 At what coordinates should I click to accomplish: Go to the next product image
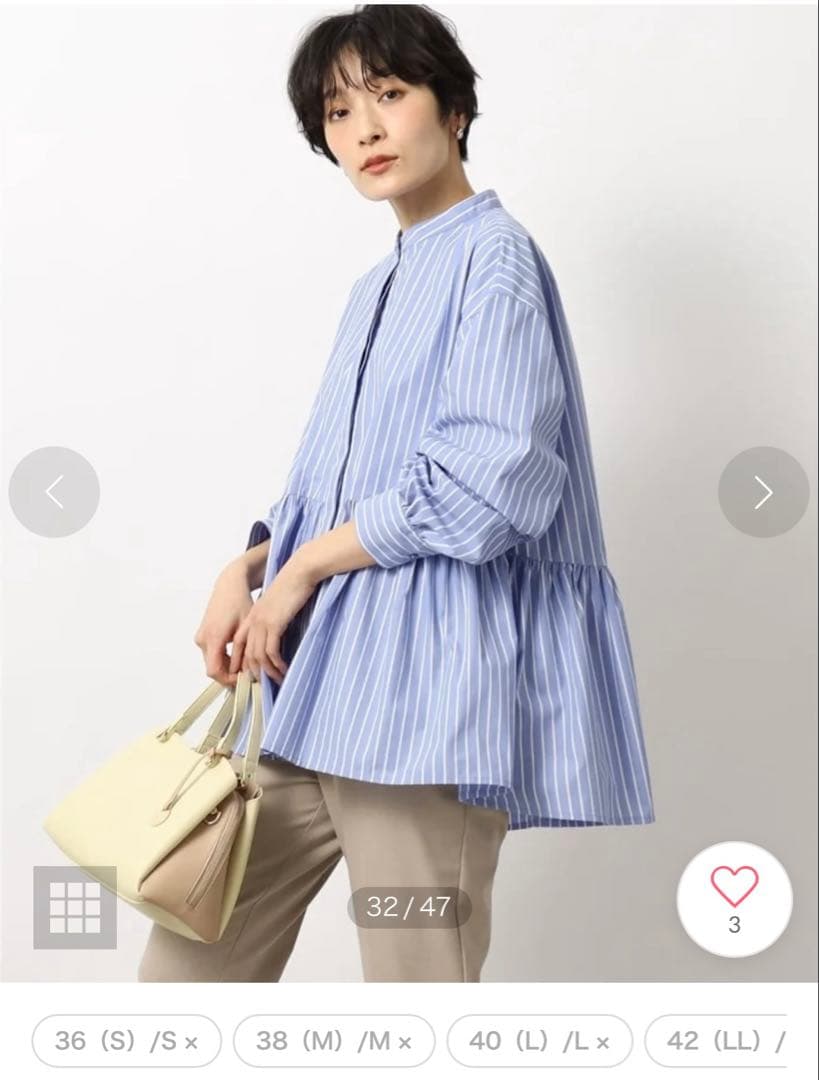(763, 492)
